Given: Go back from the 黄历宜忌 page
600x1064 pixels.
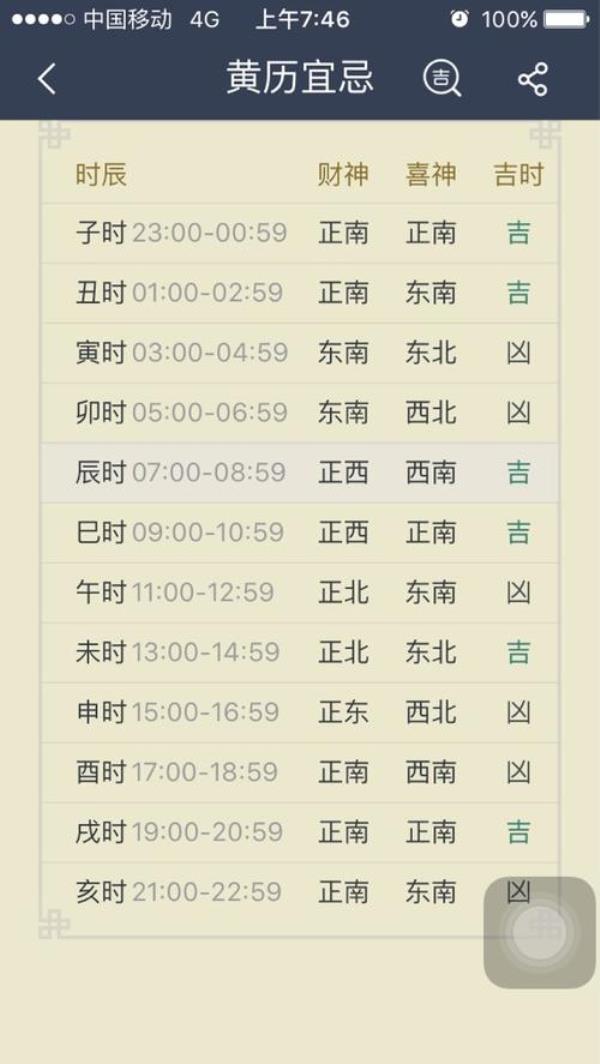Looking at the screenshot, I should (x=47, y=79).
